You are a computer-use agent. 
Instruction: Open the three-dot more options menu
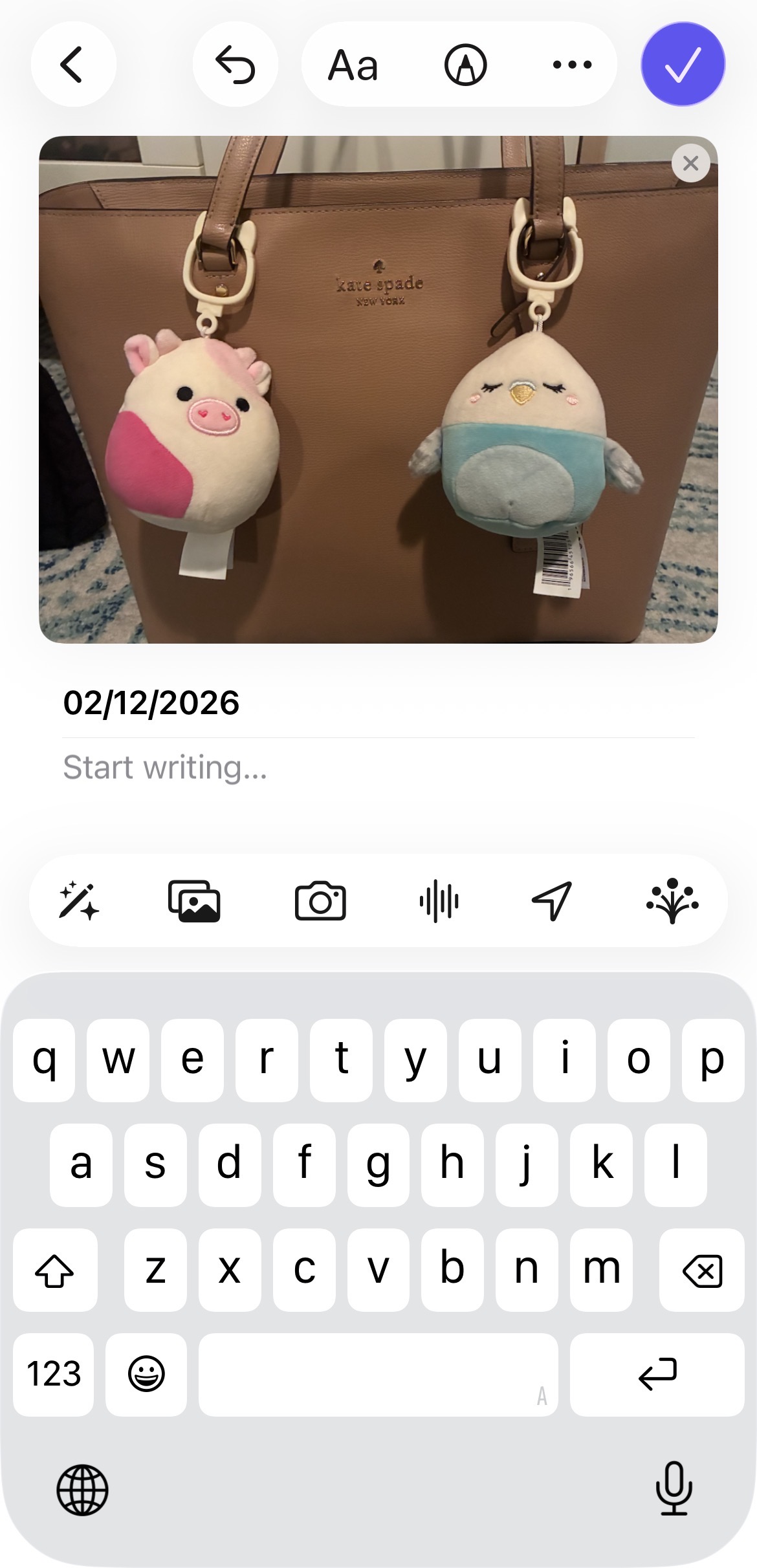572,65
